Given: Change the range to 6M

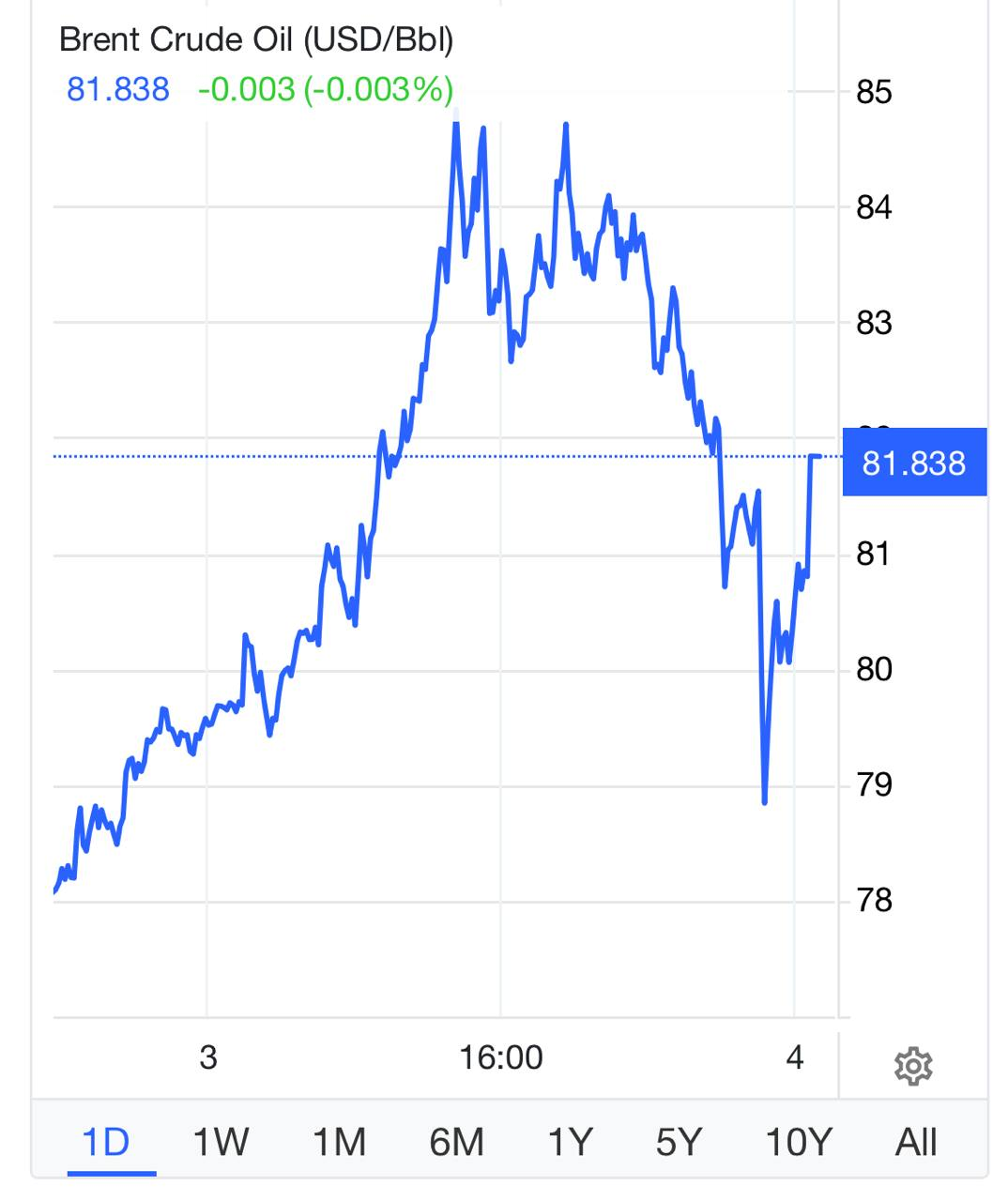Looking at the screenshot, I should tap(456, 1142).
